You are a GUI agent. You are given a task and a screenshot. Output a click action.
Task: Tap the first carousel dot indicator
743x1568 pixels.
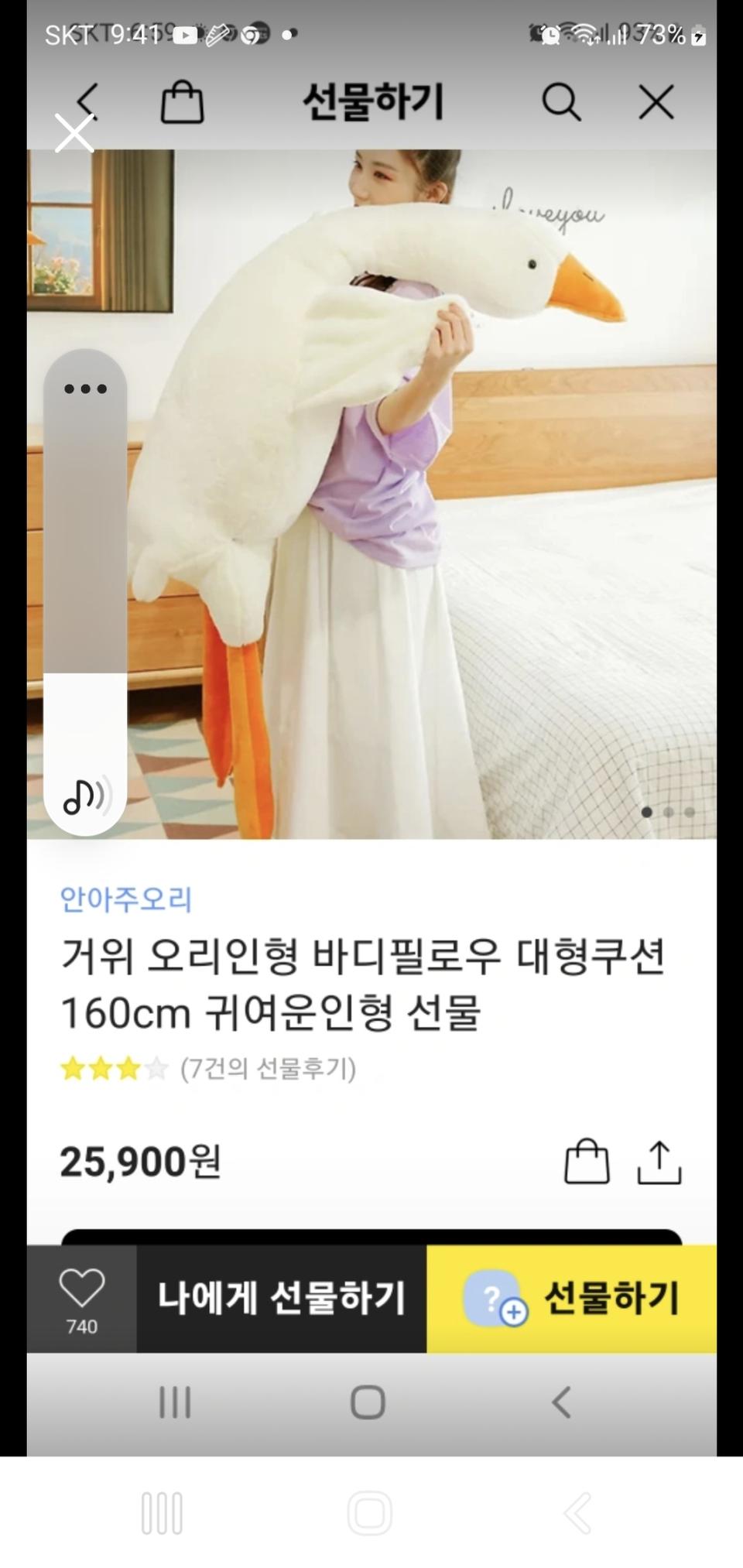(647, 811)
